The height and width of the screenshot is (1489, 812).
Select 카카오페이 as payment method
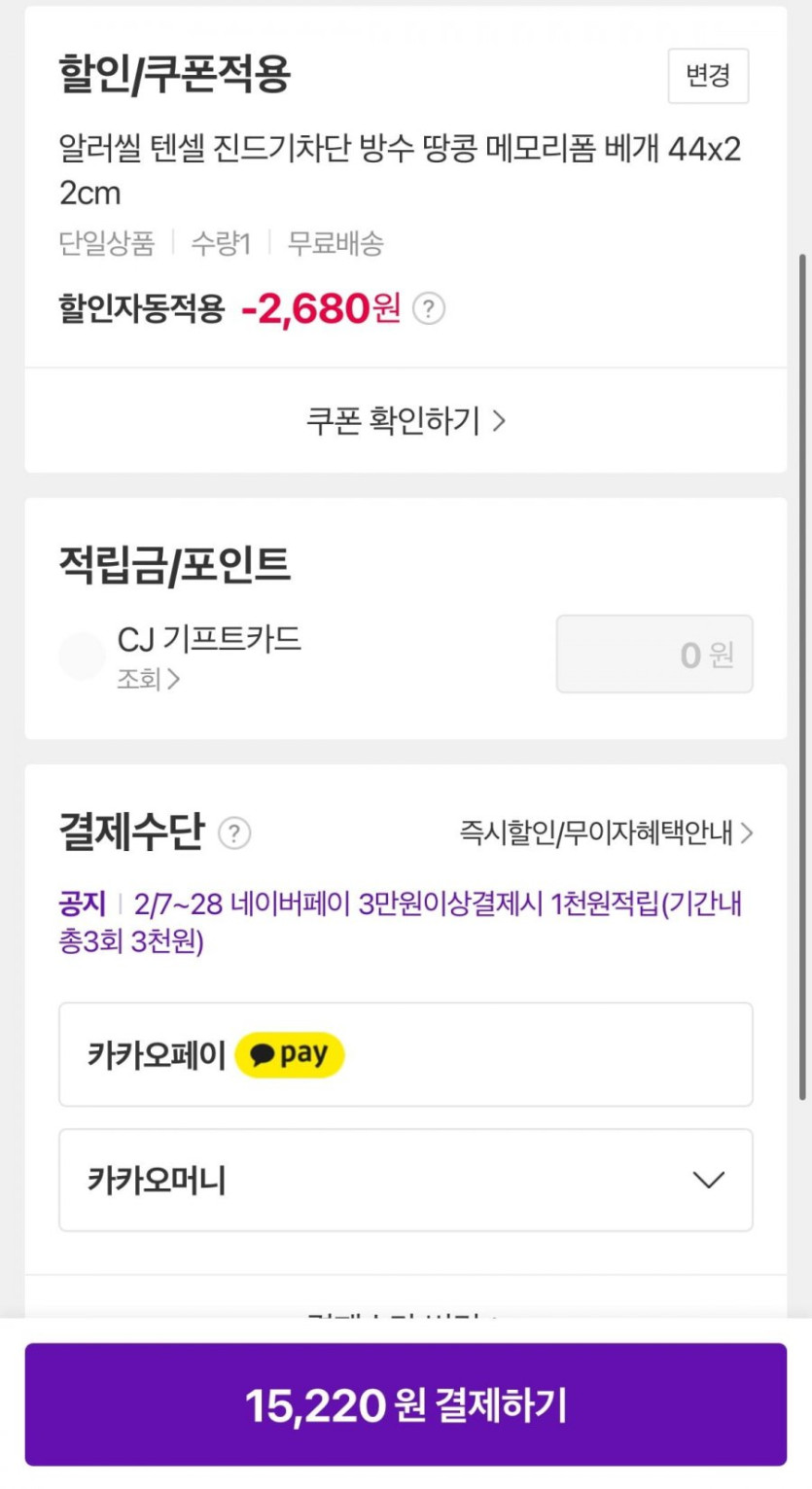[406, 1054]
